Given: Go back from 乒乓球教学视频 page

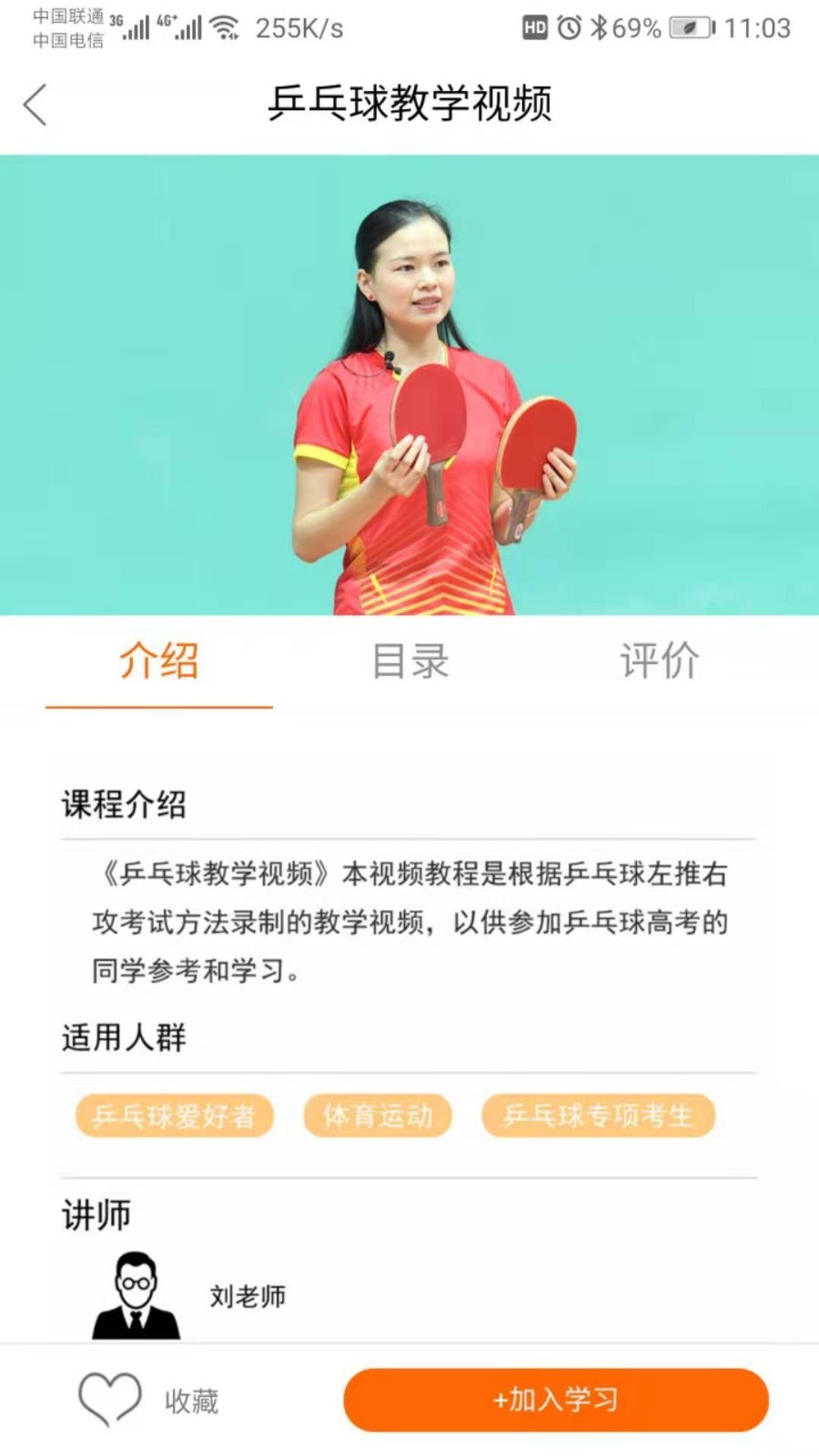Looking at the screenshot, I should 35,104.
